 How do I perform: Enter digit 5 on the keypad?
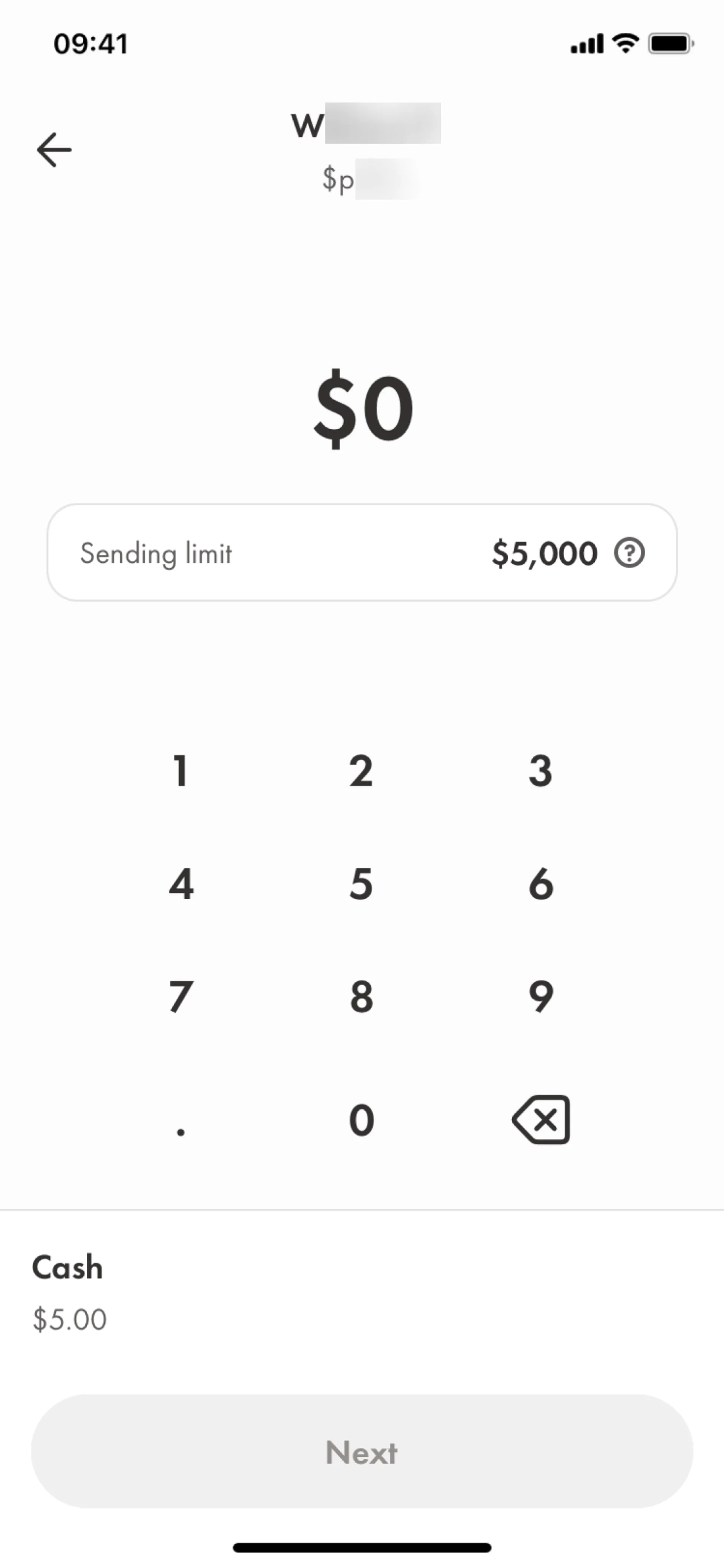coord(361,884)
